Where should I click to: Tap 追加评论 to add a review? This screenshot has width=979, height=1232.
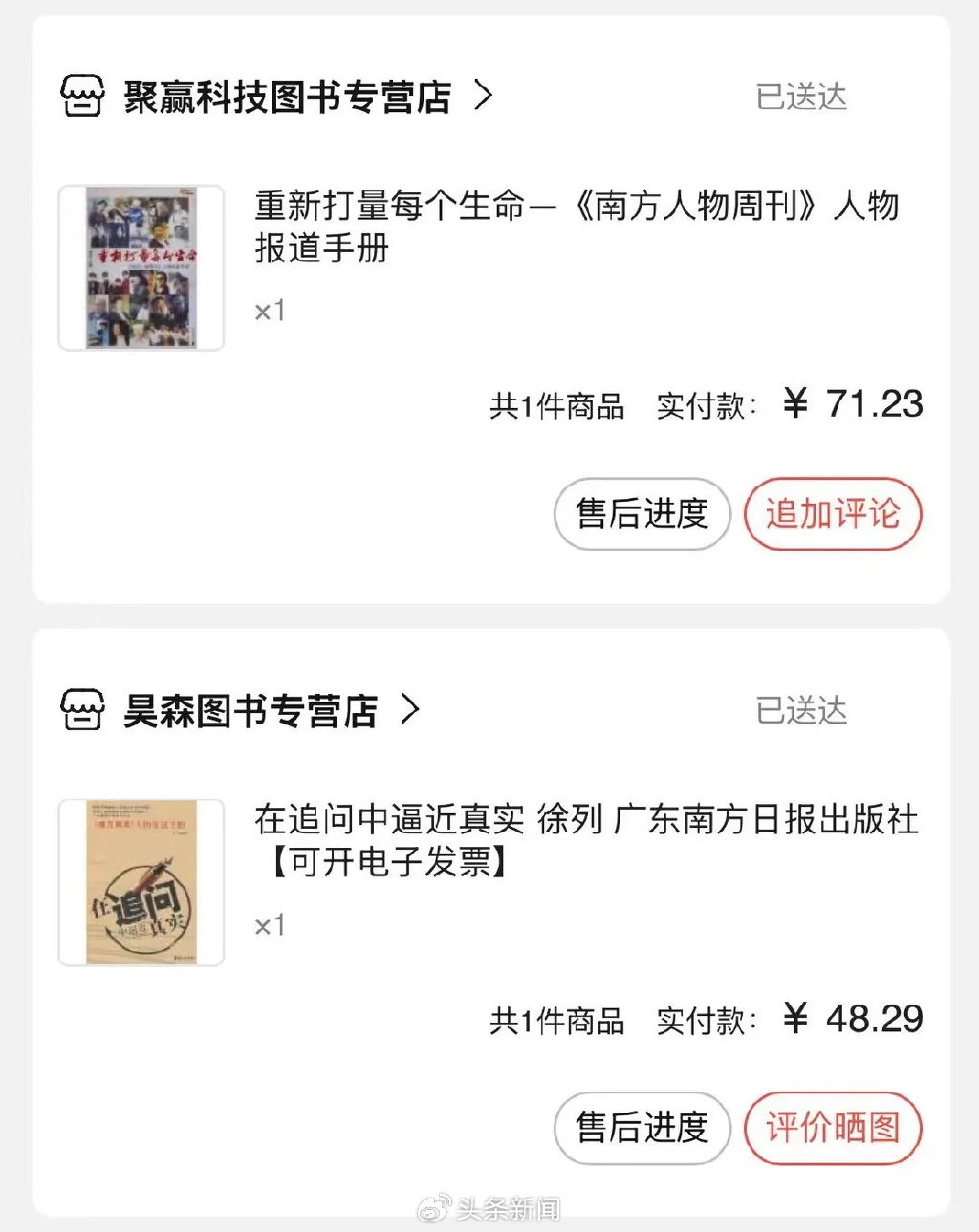click(x=832, y=514)
